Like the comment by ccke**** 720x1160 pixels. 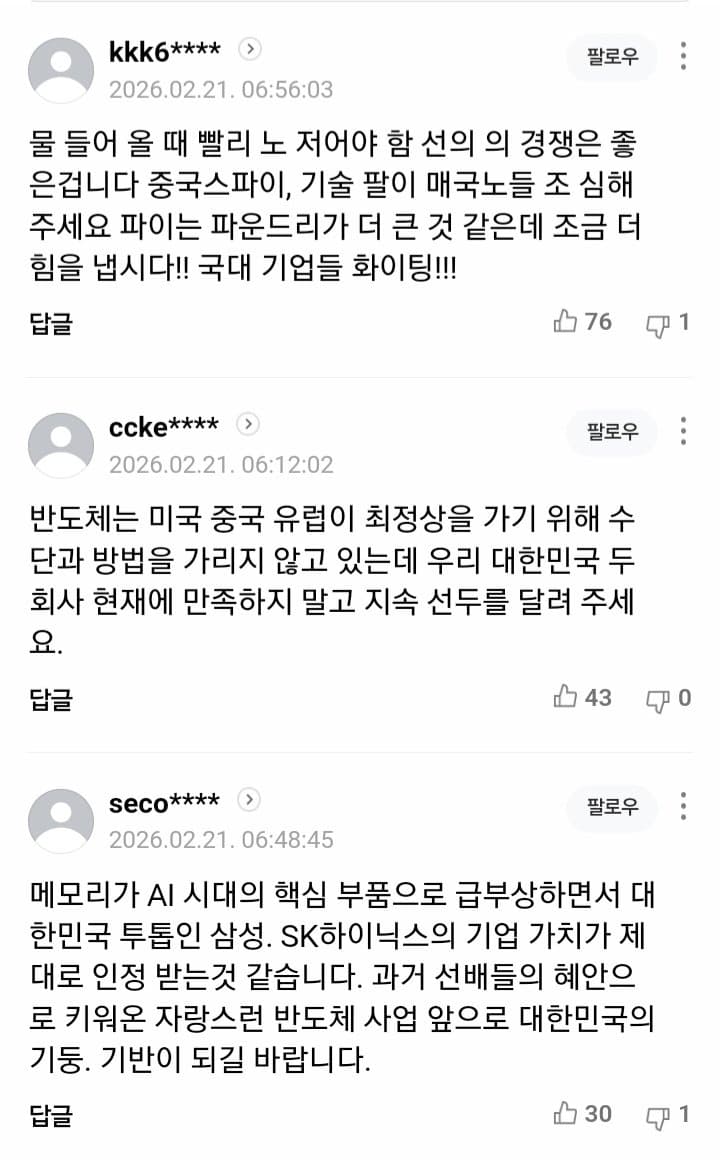(x=567, y=697)
